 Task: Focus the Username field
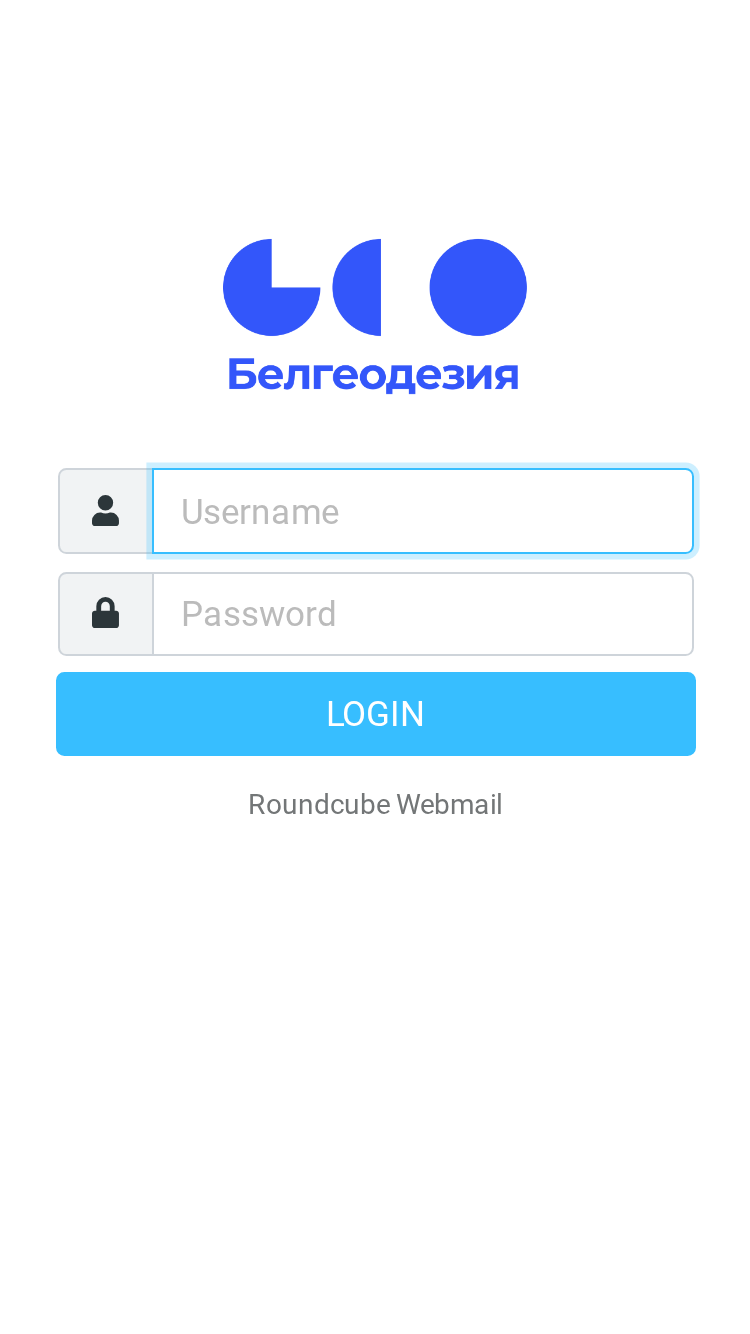[422, 511]
